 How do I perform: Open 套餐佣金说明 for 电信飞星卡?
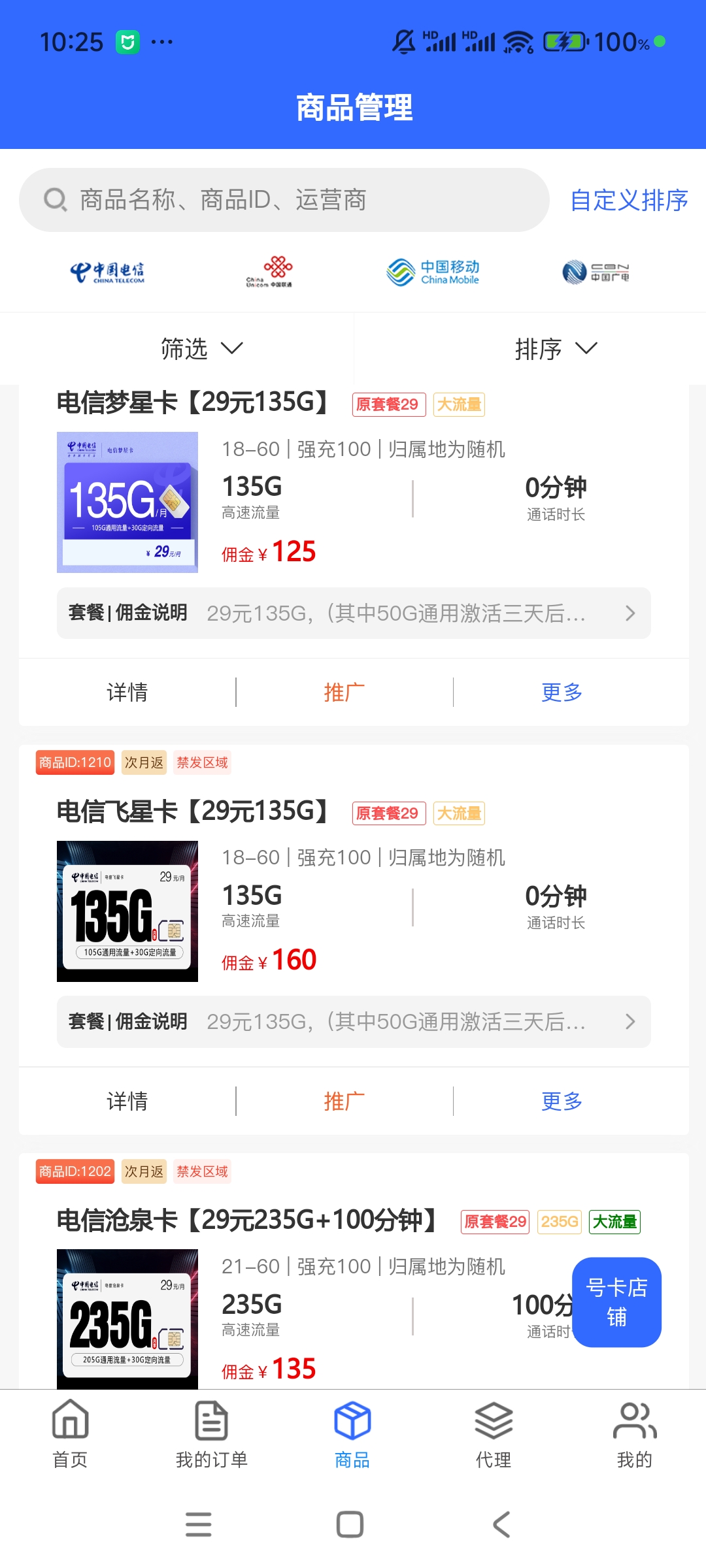tap(353, 1022)
